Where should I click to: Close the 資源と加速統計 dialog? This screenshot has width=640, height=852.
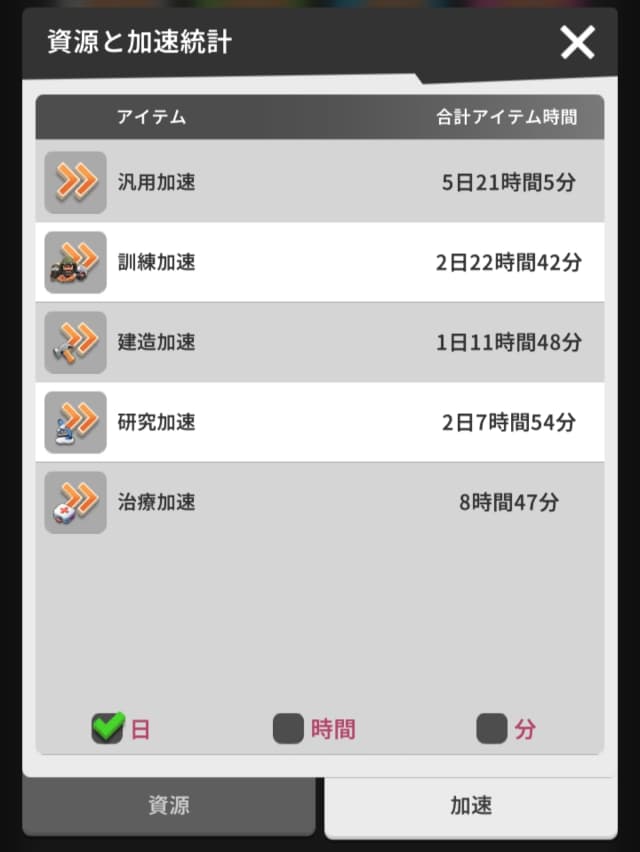577,43
